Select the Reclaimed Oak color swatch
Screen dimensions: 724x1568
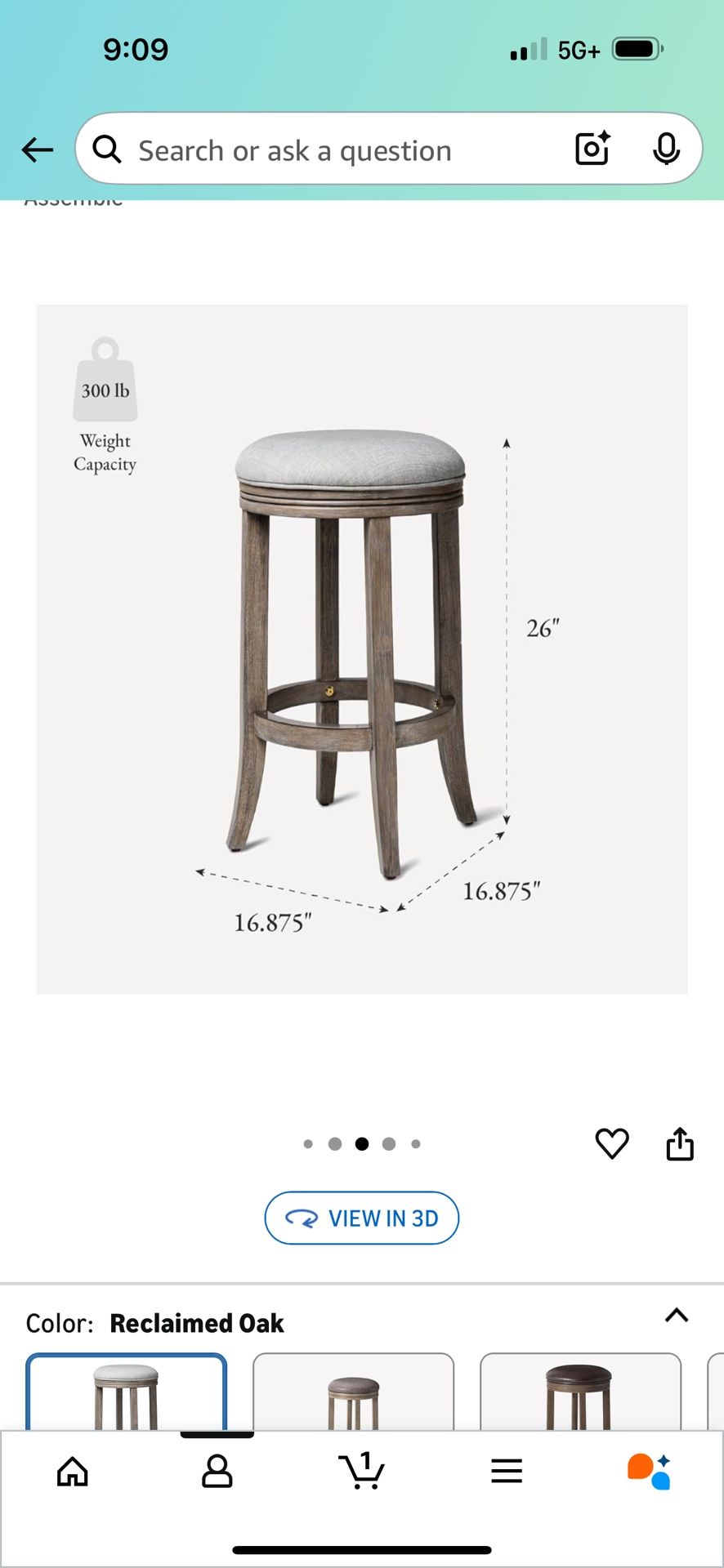click(127, 1392)
